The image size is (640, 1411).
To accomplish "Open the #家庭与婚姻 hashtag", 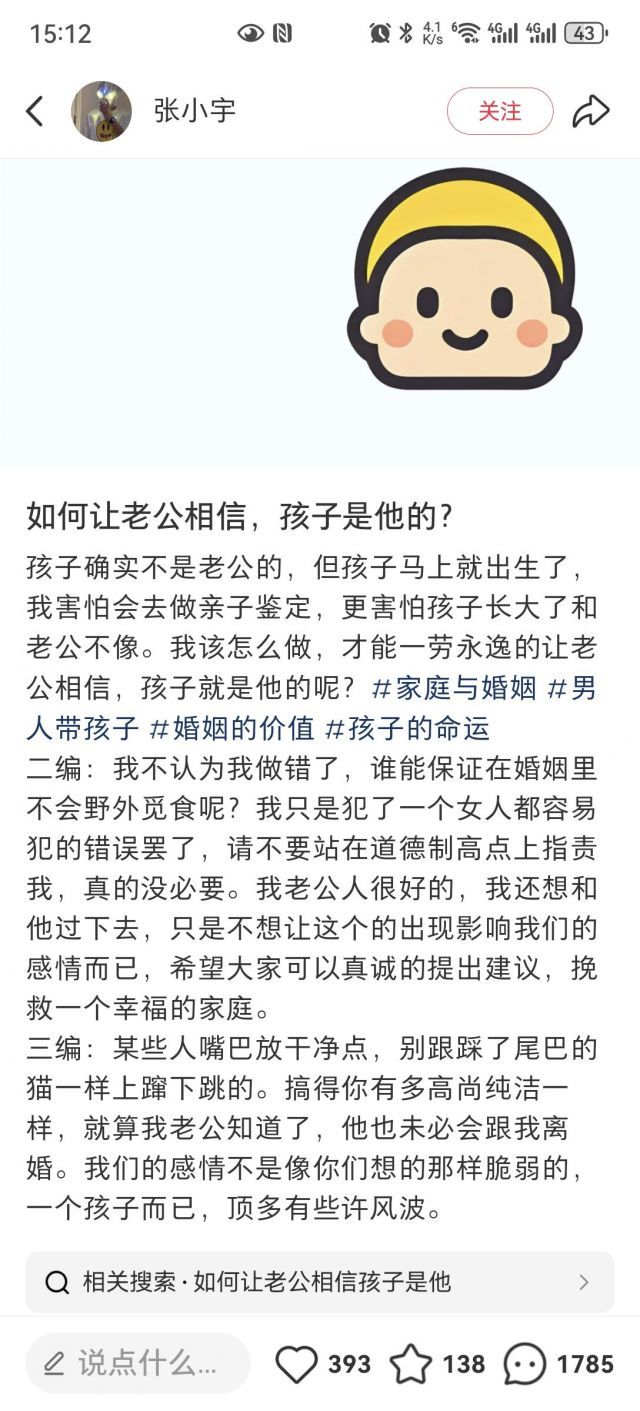I will [x=454, y=687].
